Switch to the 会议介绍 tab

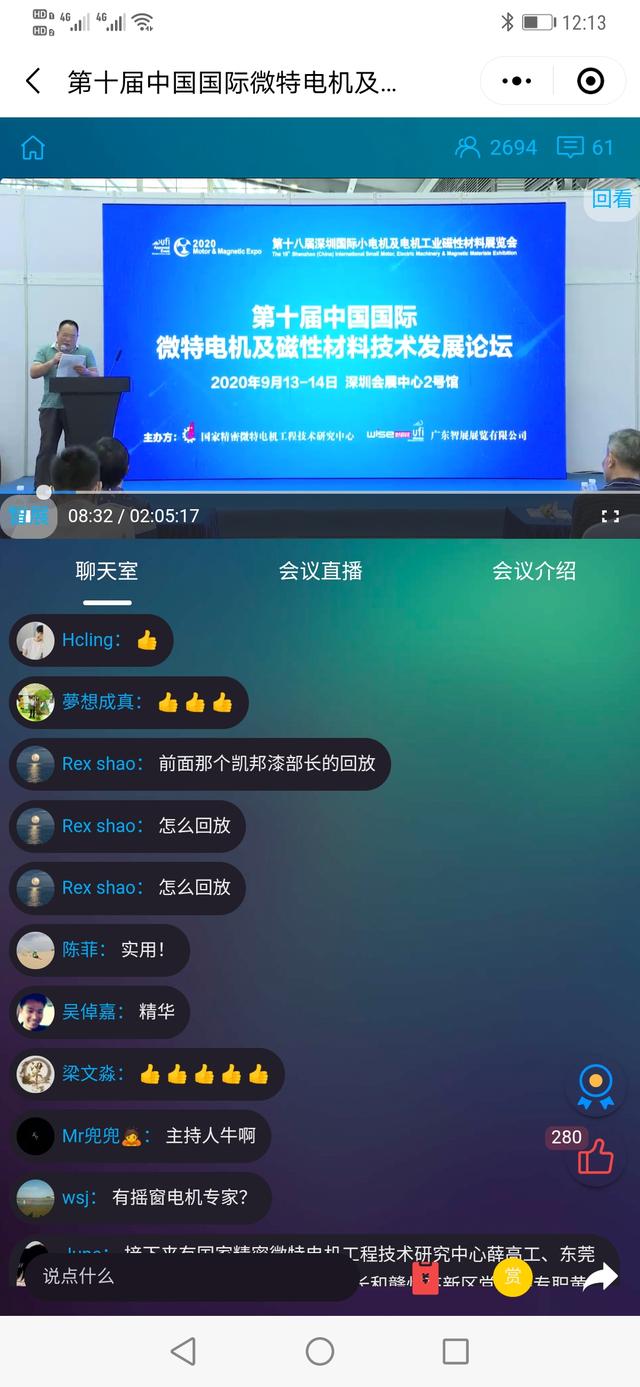[x=534, y=572]
